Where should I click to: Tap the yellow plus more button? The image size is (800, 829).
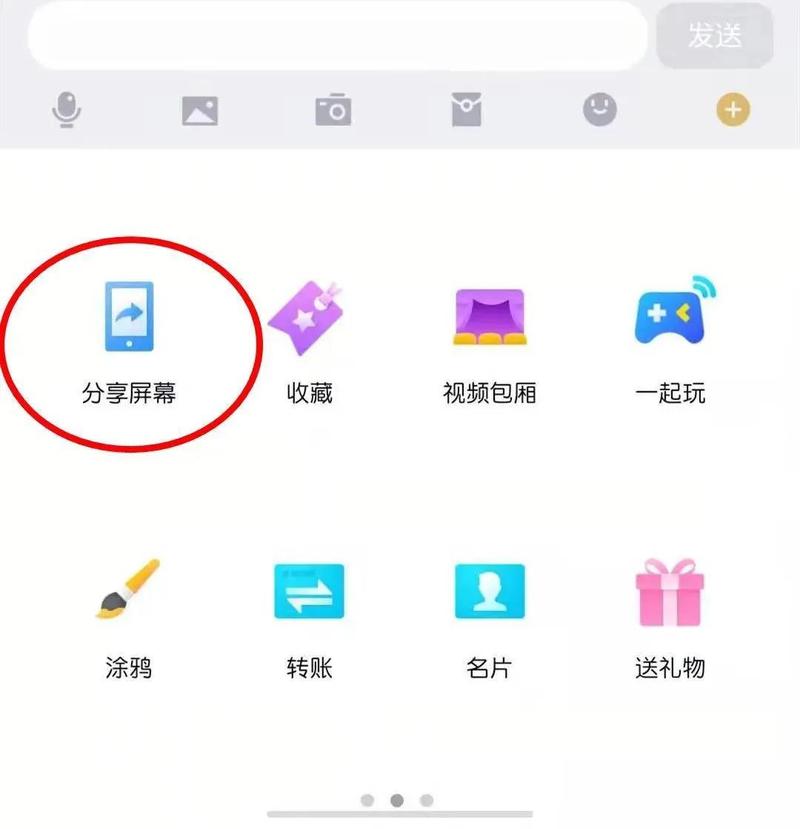(x=733, y=109)
